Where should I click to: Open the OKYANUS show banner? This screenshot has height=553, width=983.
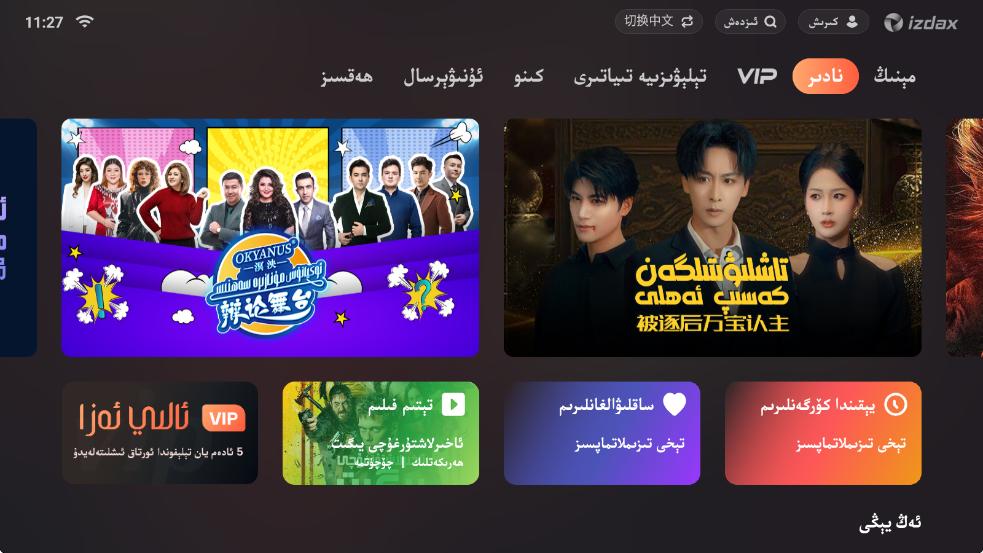tap(270, 238)
